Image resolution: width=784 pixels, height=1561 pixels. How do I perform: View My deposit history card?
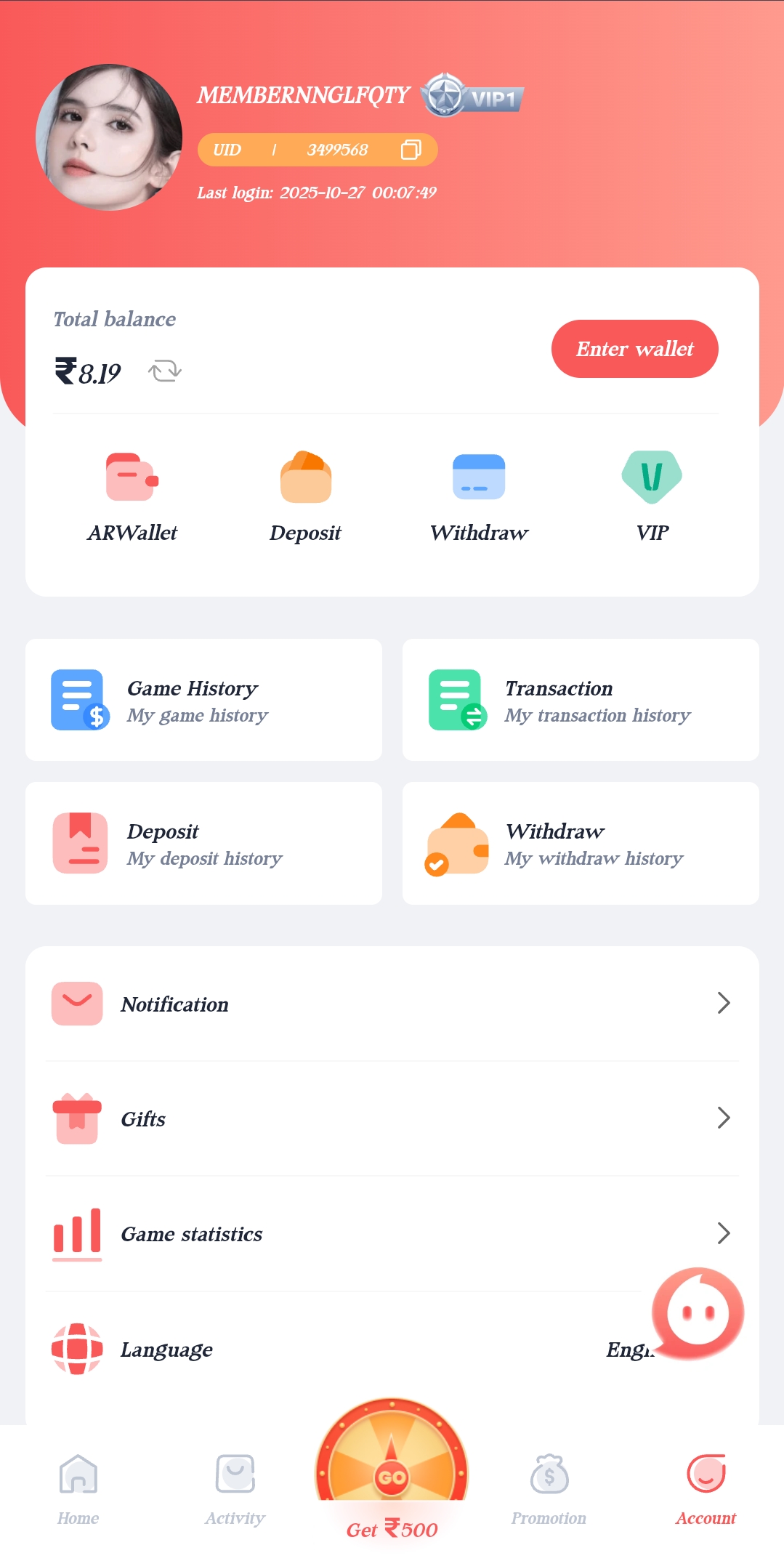click(203, 843)
